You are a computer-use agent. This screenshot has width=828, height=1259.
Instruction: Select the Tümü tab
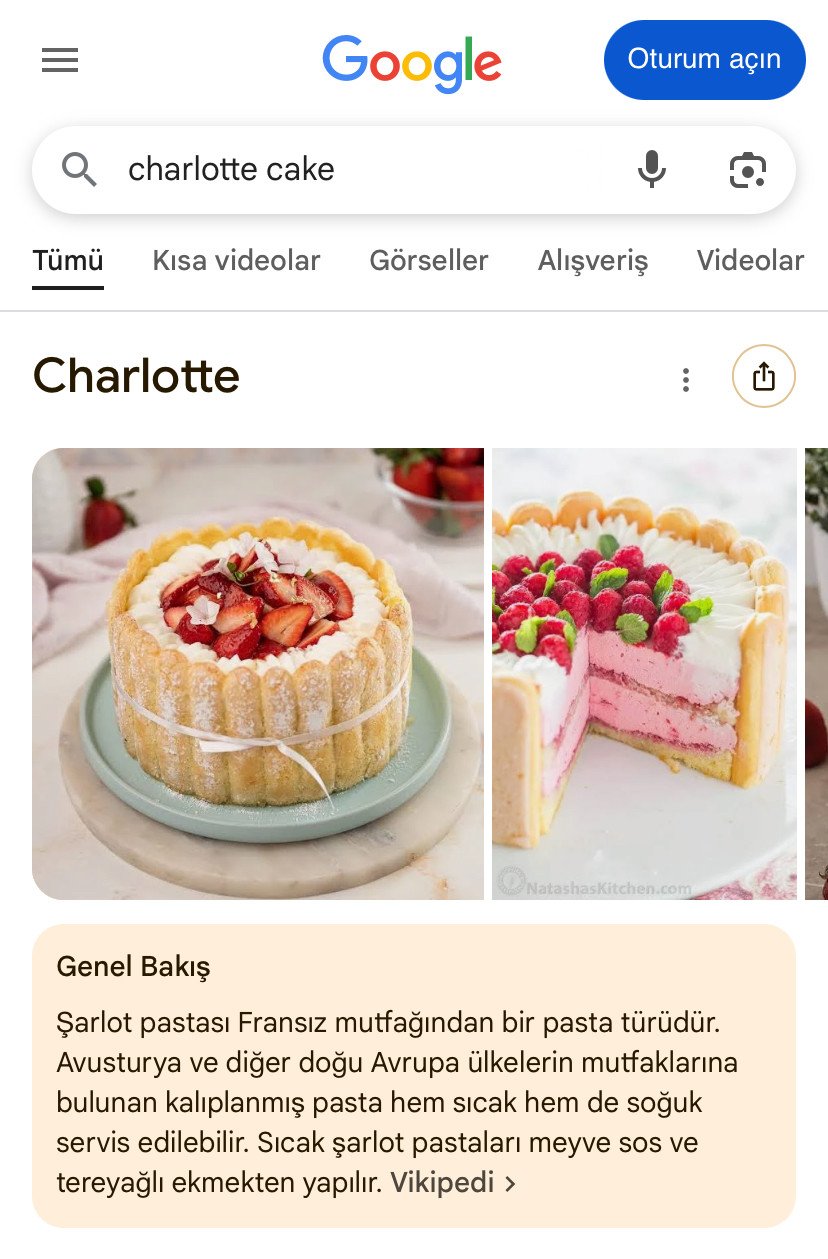[68, 261]
